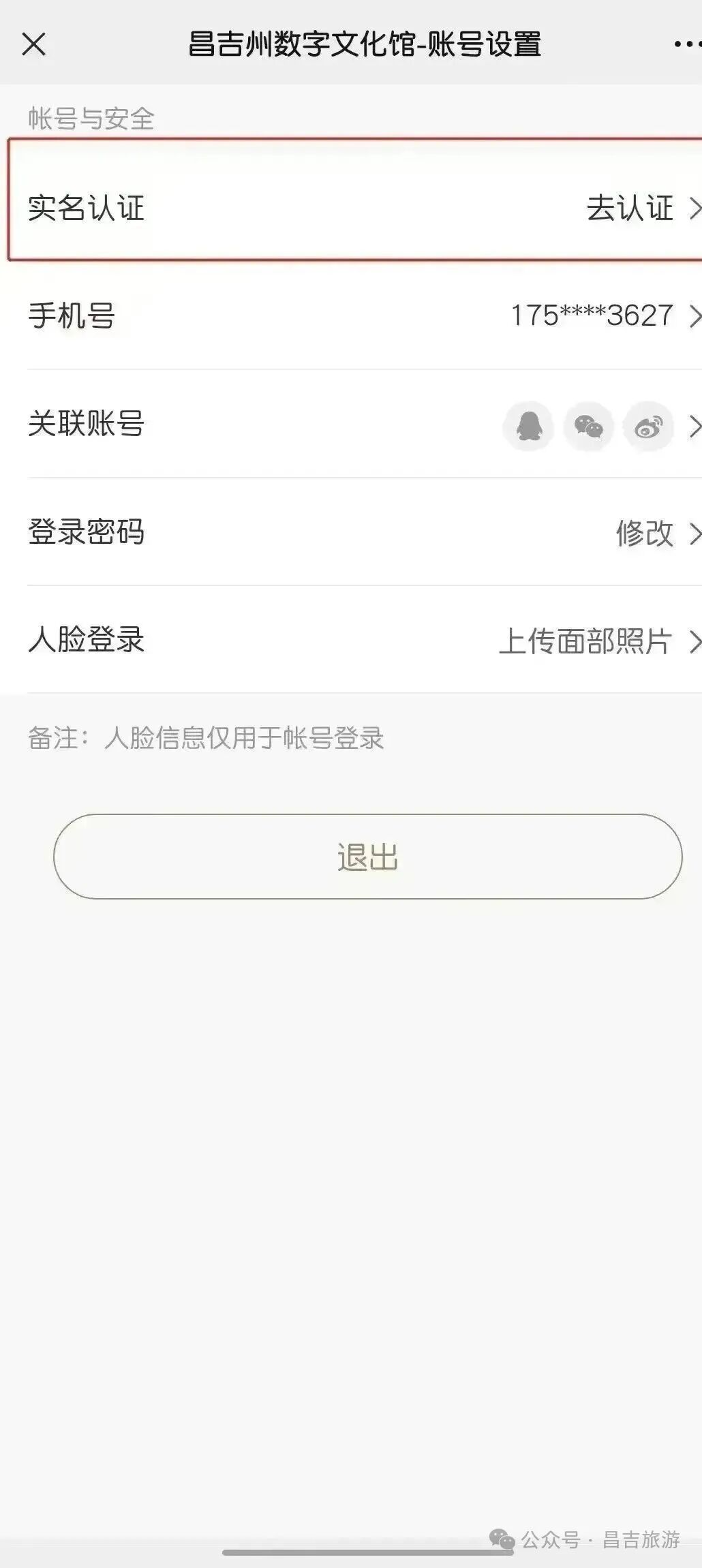Expand the 手机号 row chevron
This screenshot has width=702, height=1568.
(695, 316)
